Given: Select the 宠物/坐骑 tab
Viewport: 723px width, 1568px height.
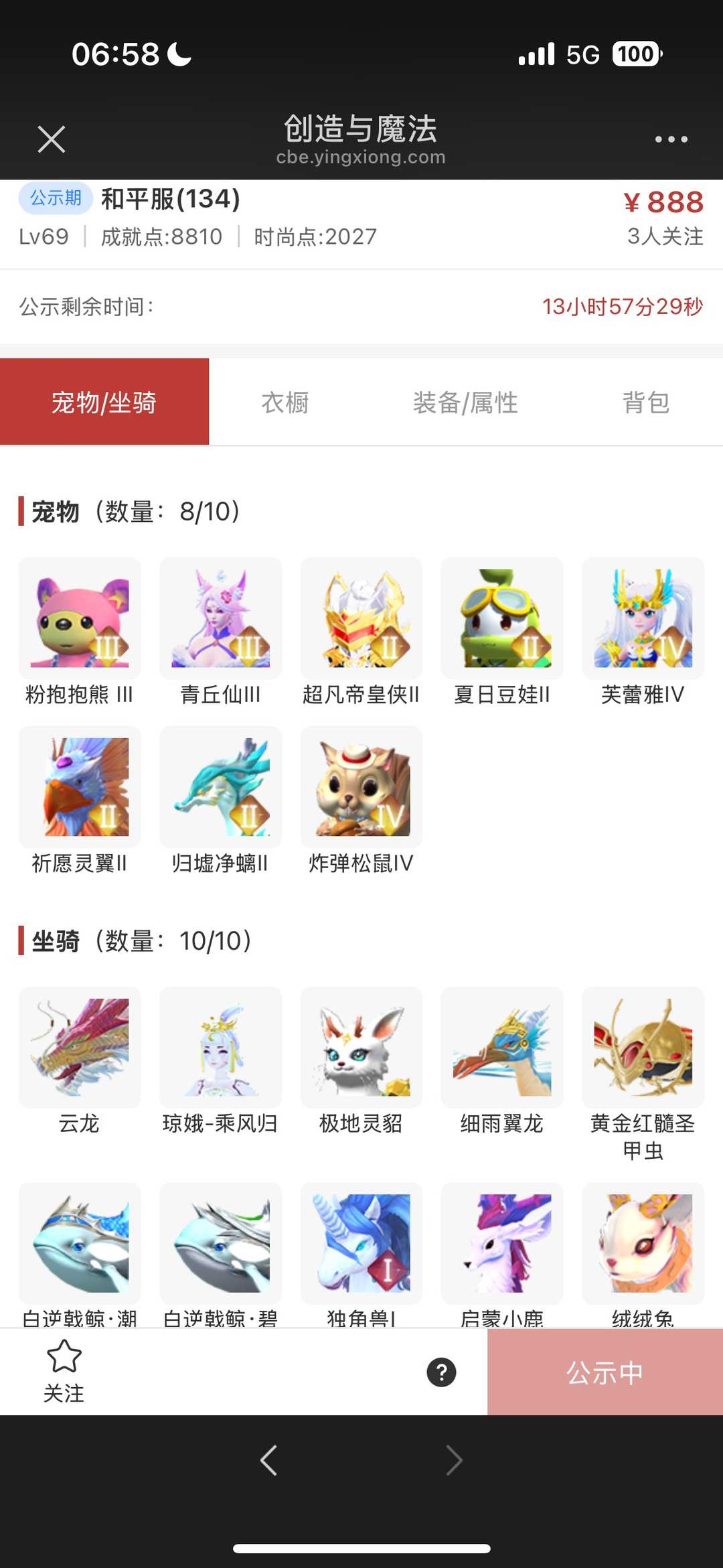Looking at the screenshot, I should click(x=104, y=403).
